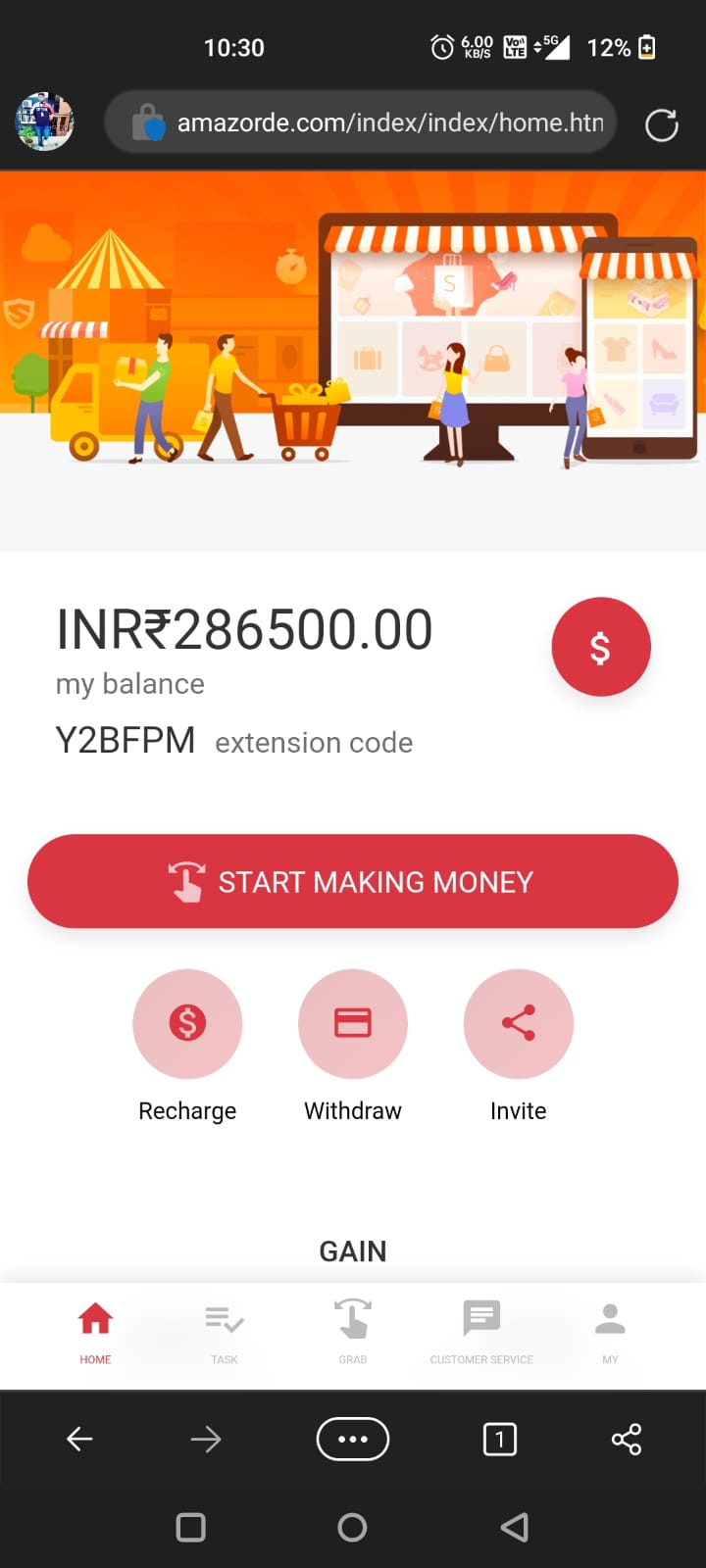Go to the My tab
The width and height of the screenshot is (706, 1568).
[x=610, y=1331]
